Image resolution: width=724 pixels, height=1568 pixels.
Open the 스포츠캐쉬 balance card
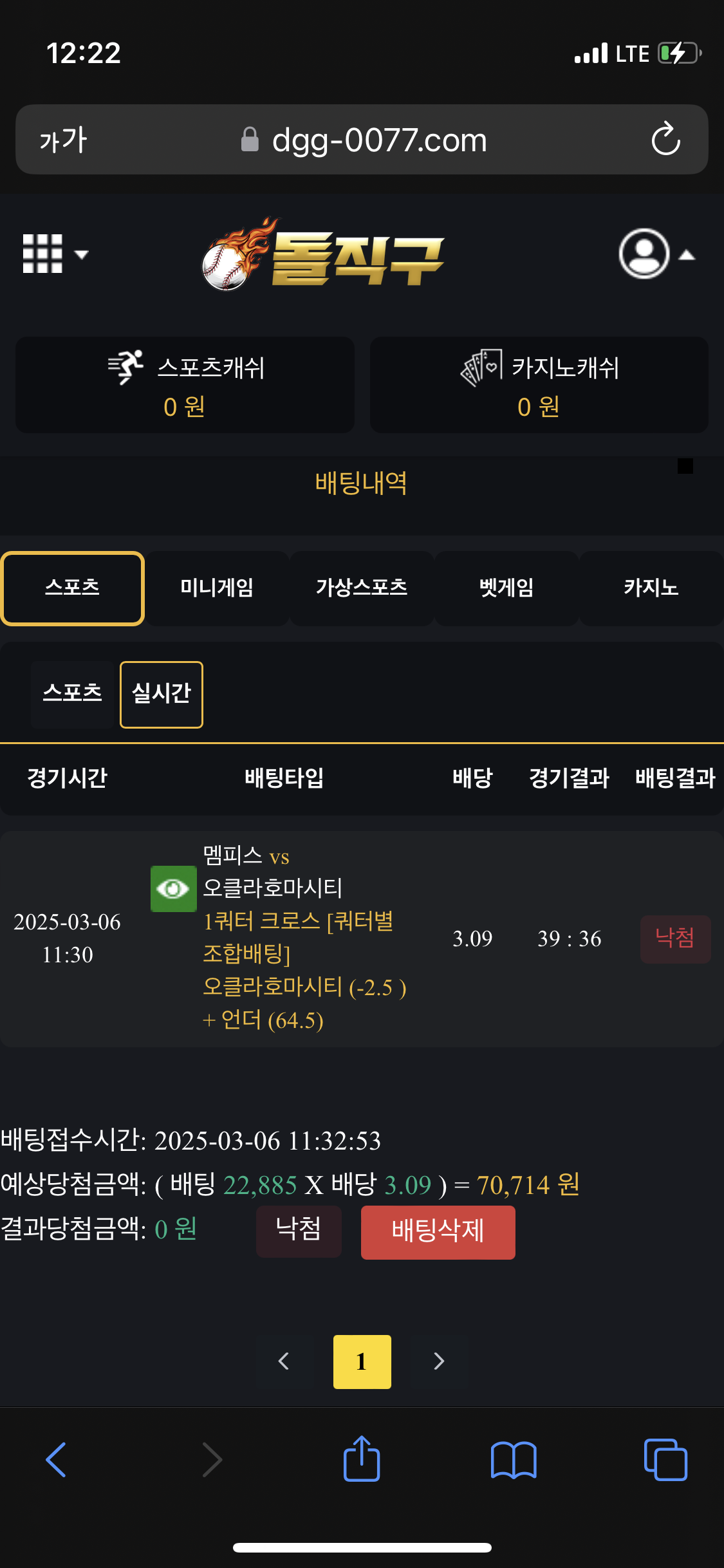[185, 385]
